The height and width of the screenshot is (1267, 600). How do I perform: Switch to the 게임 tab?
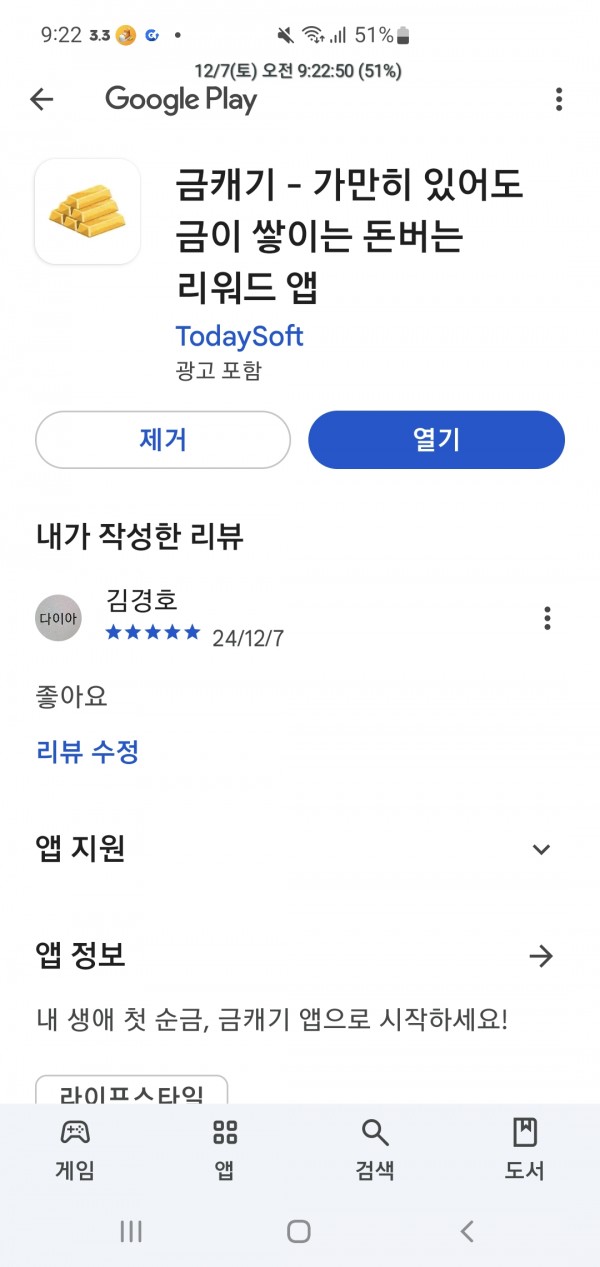click(x=75, y=1150)
